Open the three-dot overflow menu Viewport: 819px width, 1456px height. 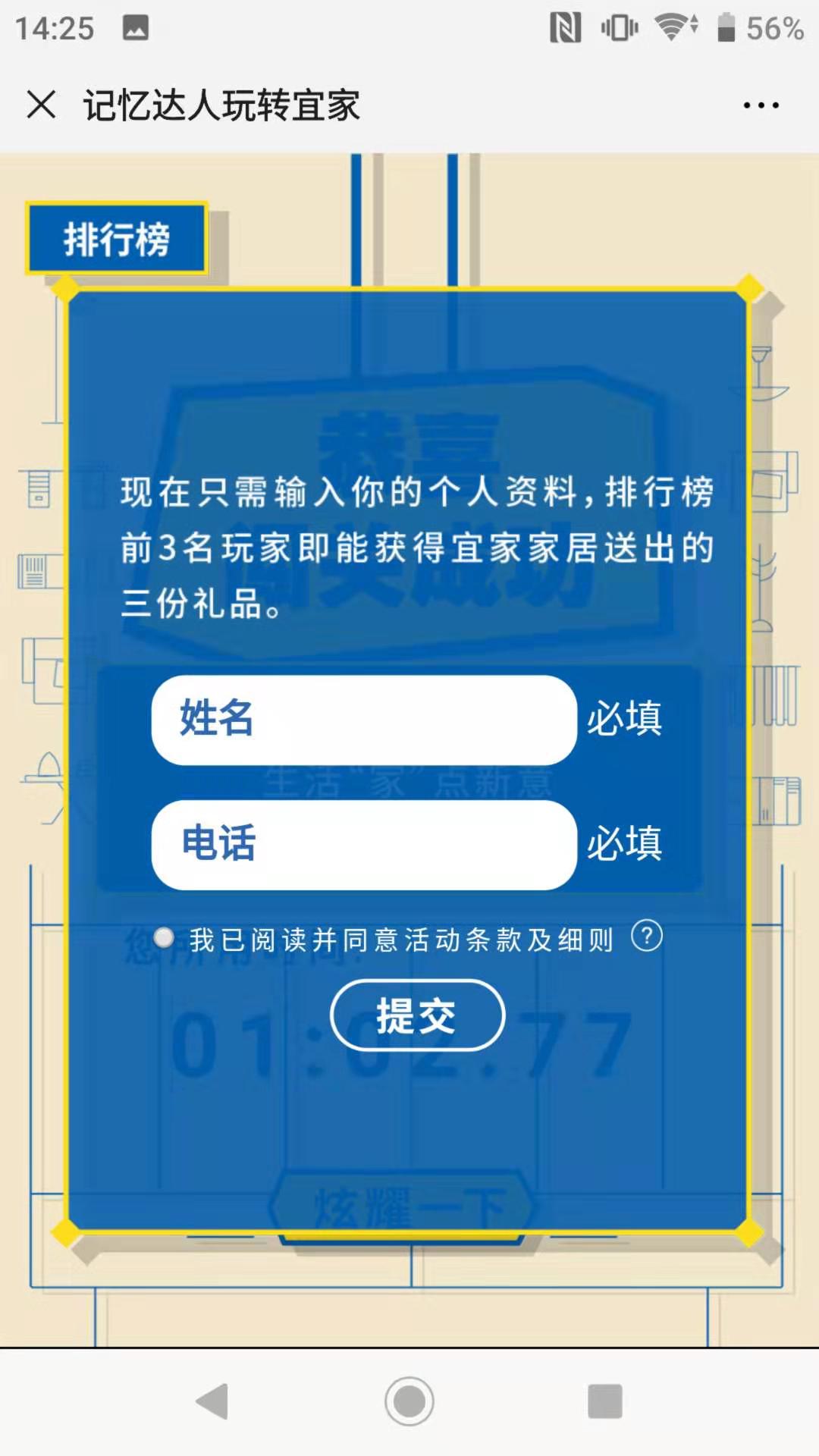point(761,105)
